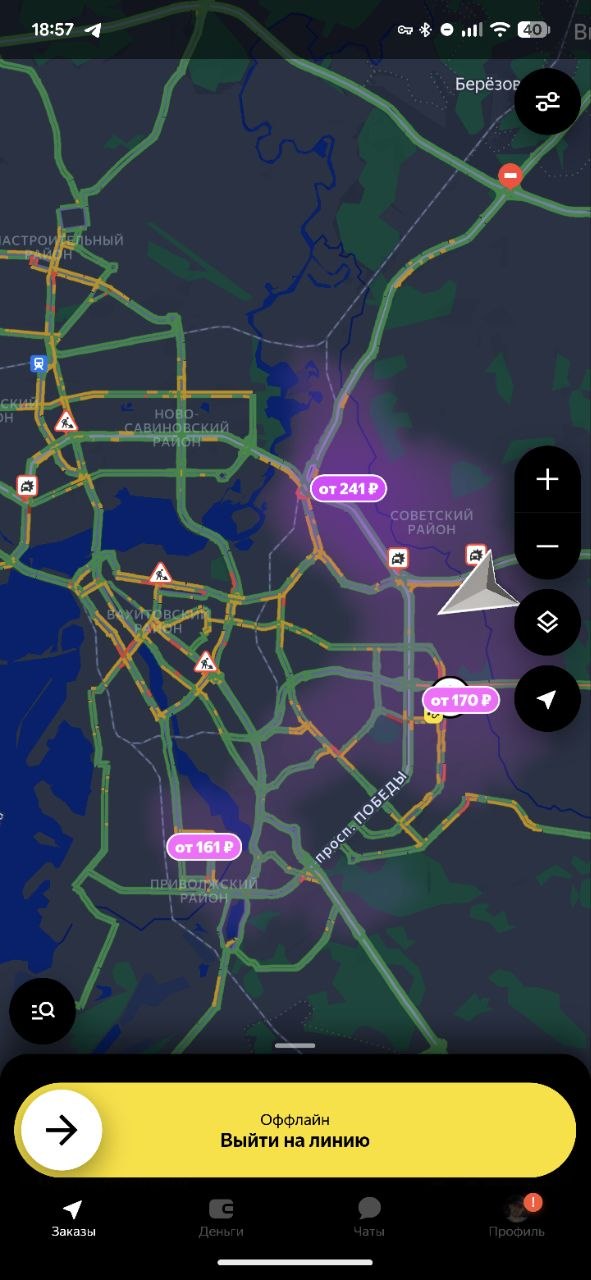Select the от 241 ₽ surge marker
The image size is (591, 1280).
tap(349, 489)
